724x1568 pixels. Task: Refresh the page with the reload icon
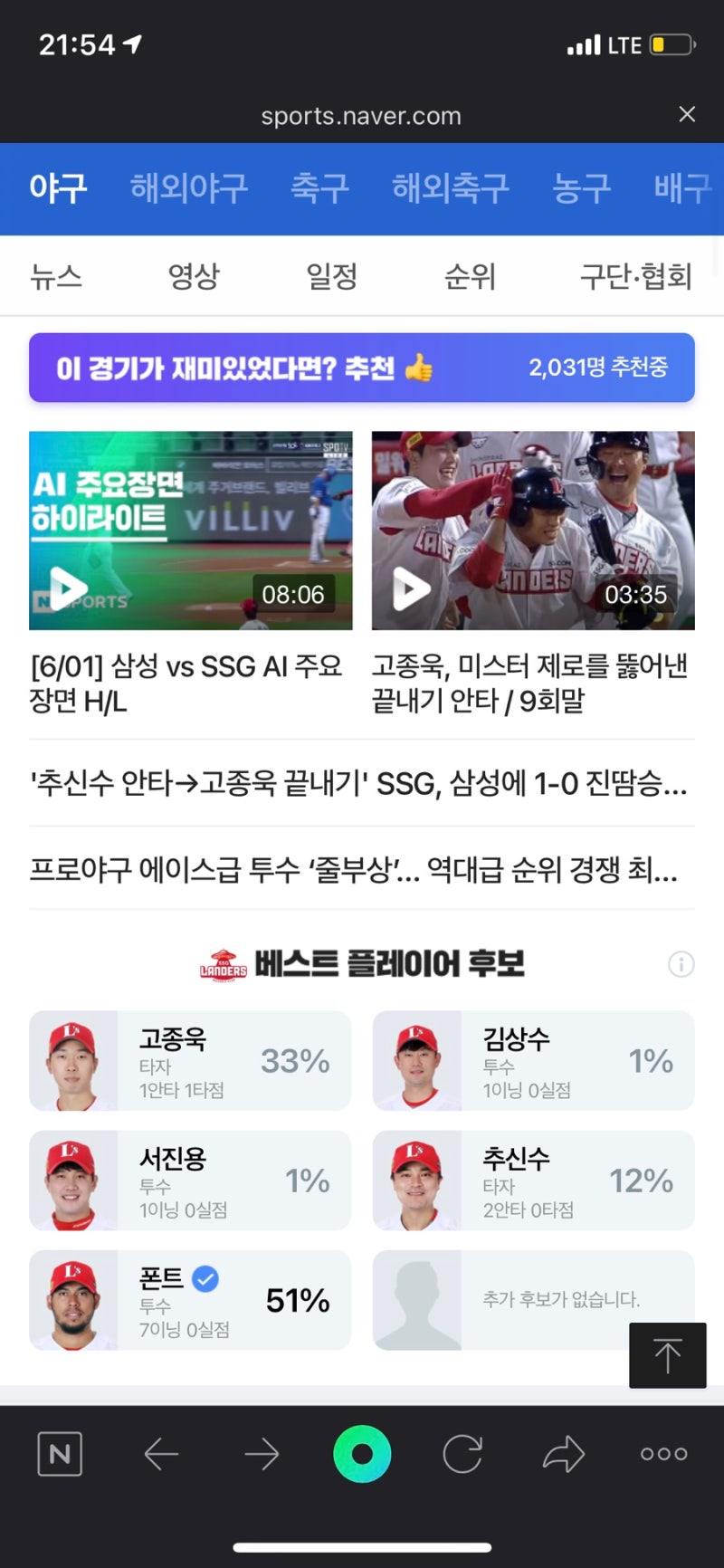point(462,1455)
